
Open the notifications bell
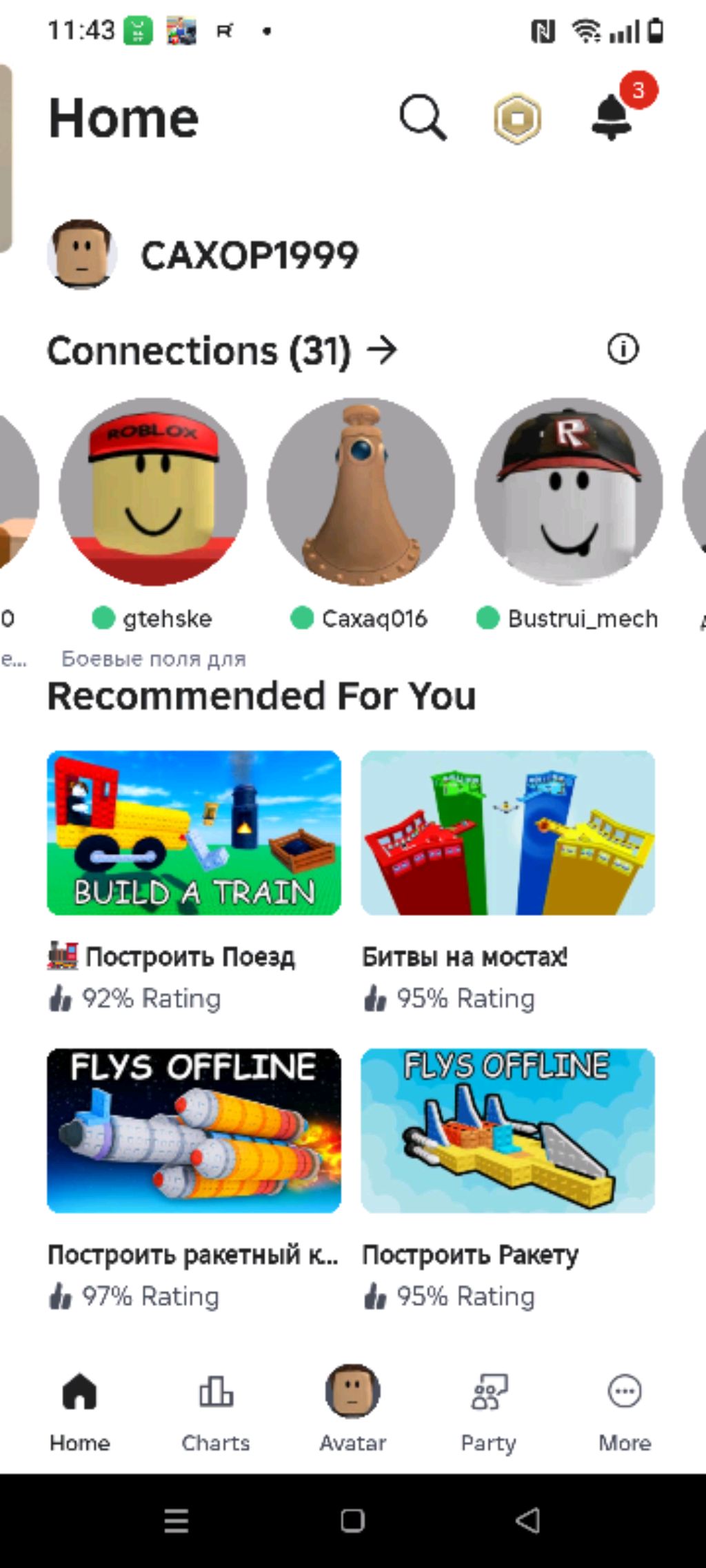click(x=612, y=117)
